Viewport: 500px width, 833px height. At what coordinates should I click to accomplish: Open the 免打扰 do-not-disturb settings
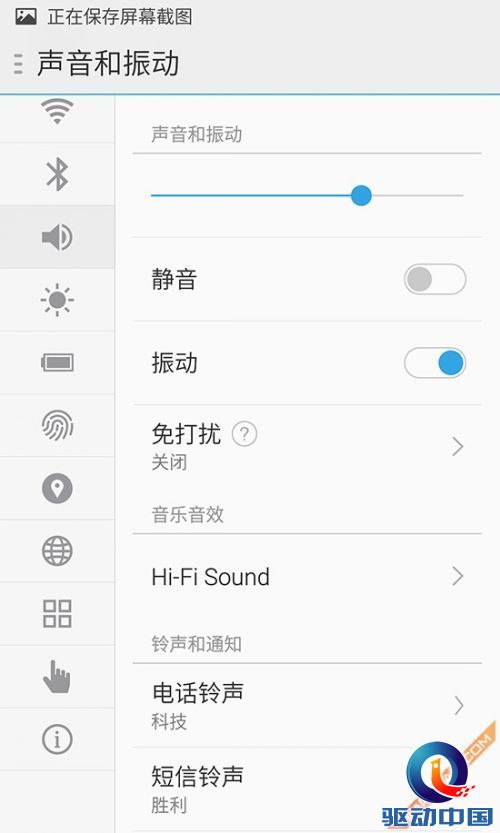tap(307, 447)
